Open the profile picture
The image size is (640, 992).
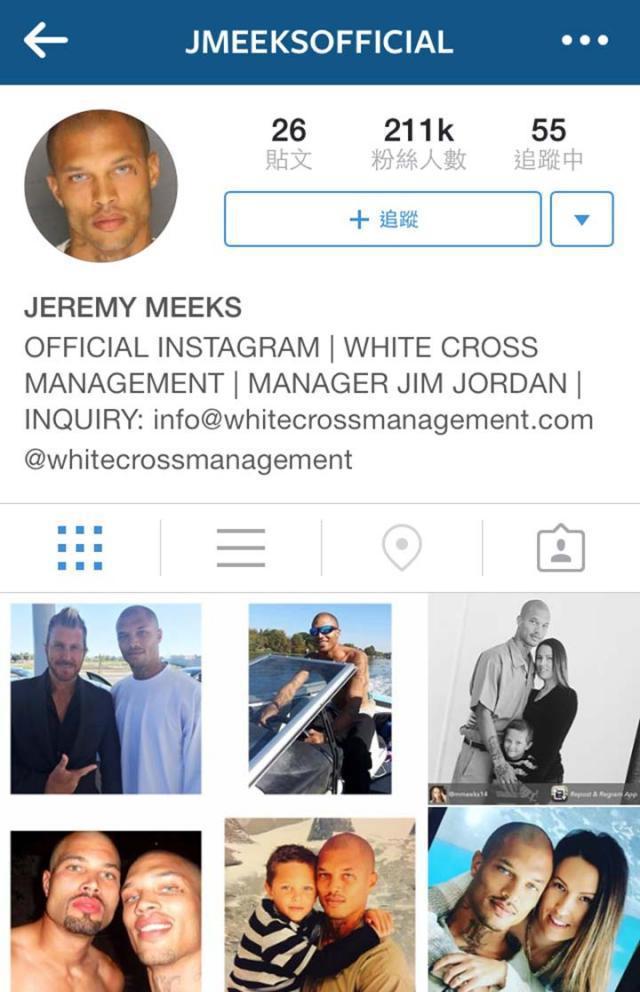pyautogui.click(x=101, y=186)
